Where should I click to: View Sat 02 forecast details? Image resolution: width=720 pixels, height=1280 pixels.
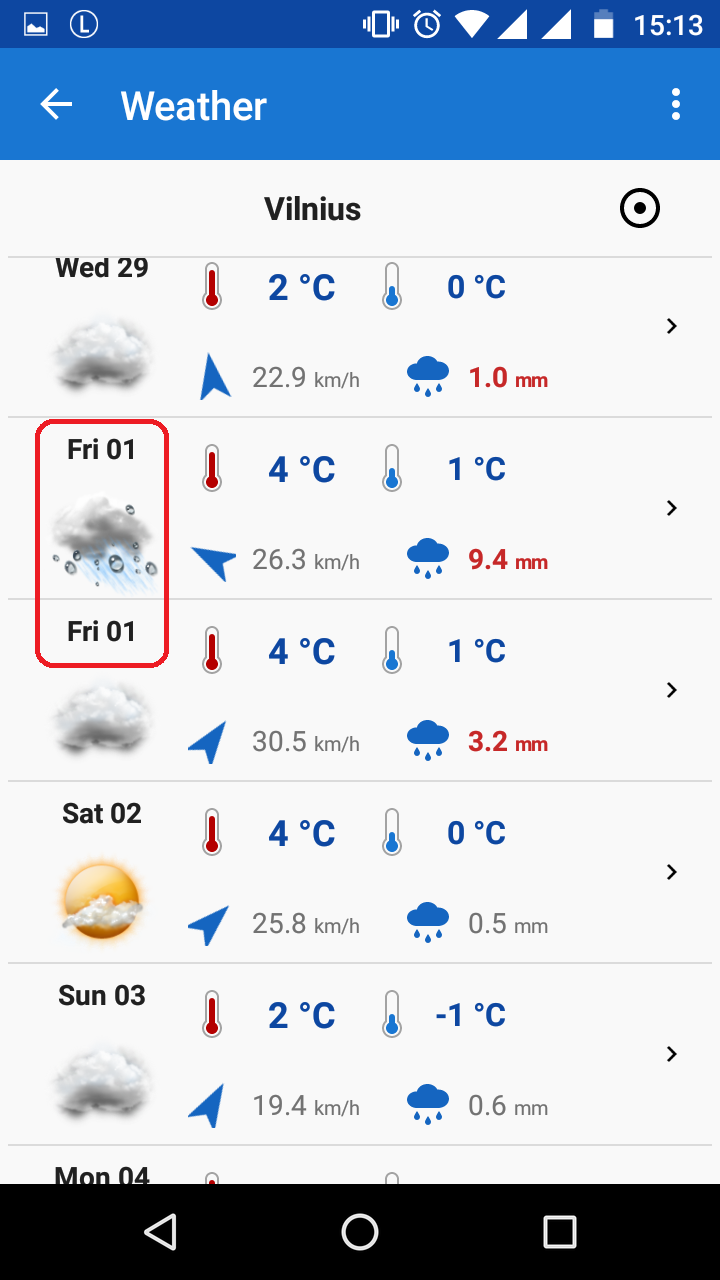coord(671,872)
